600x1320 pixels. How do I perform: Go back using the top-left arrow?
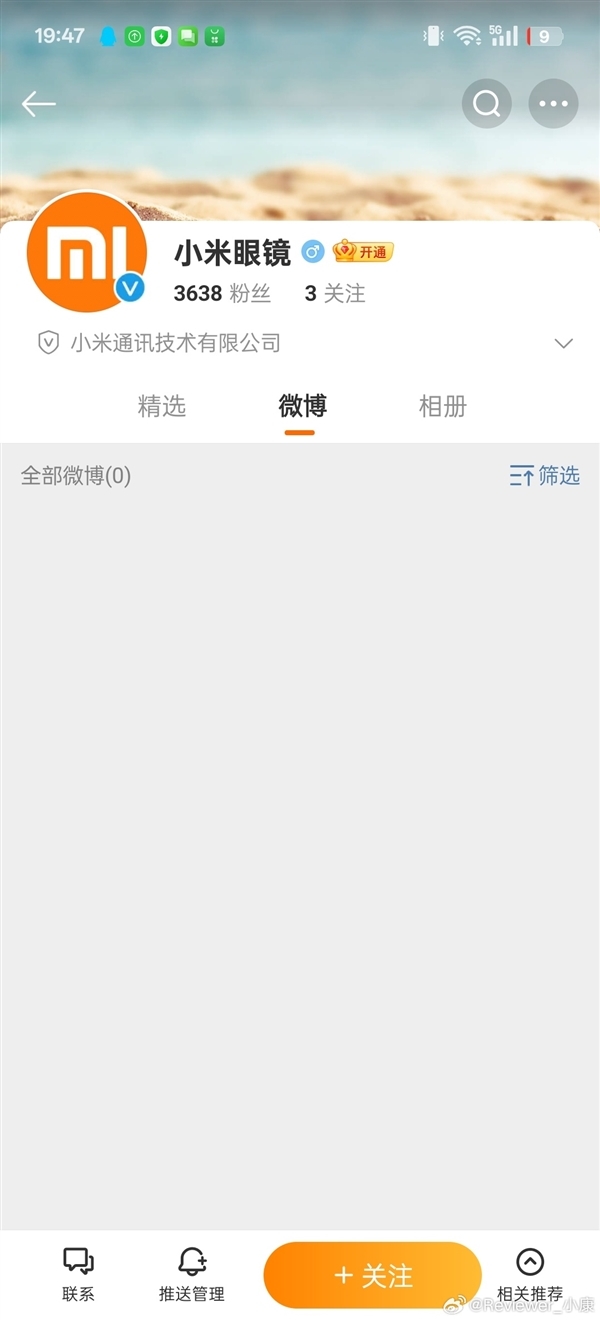point(39,104)
